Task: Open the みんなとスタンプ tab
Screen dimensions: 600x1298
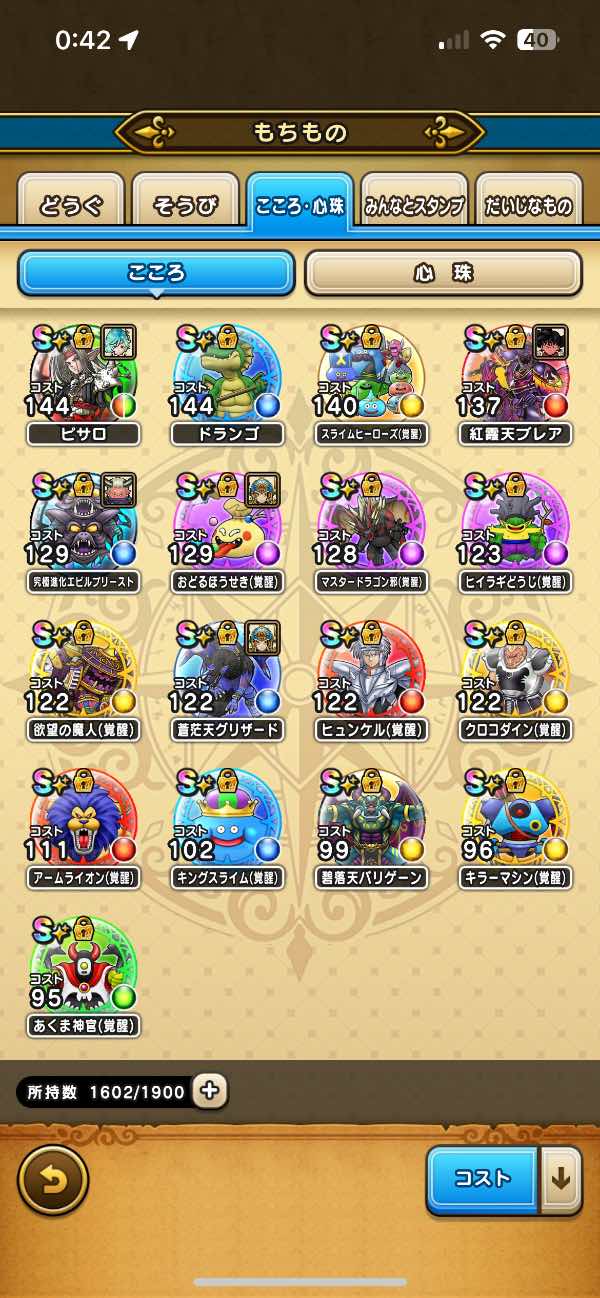Action: (x=414, y=206)
